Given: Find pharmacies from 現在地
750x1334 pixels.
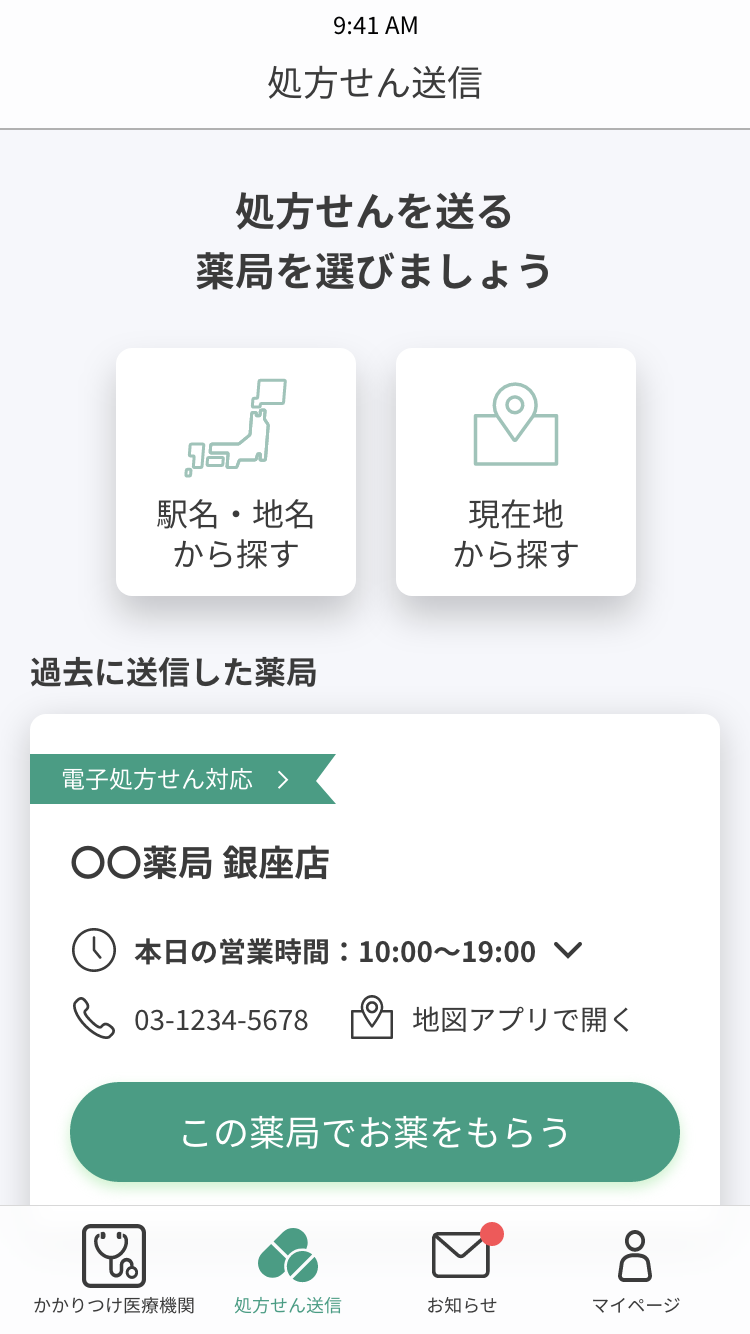Looking at the screenshot, I should [516, 472].
